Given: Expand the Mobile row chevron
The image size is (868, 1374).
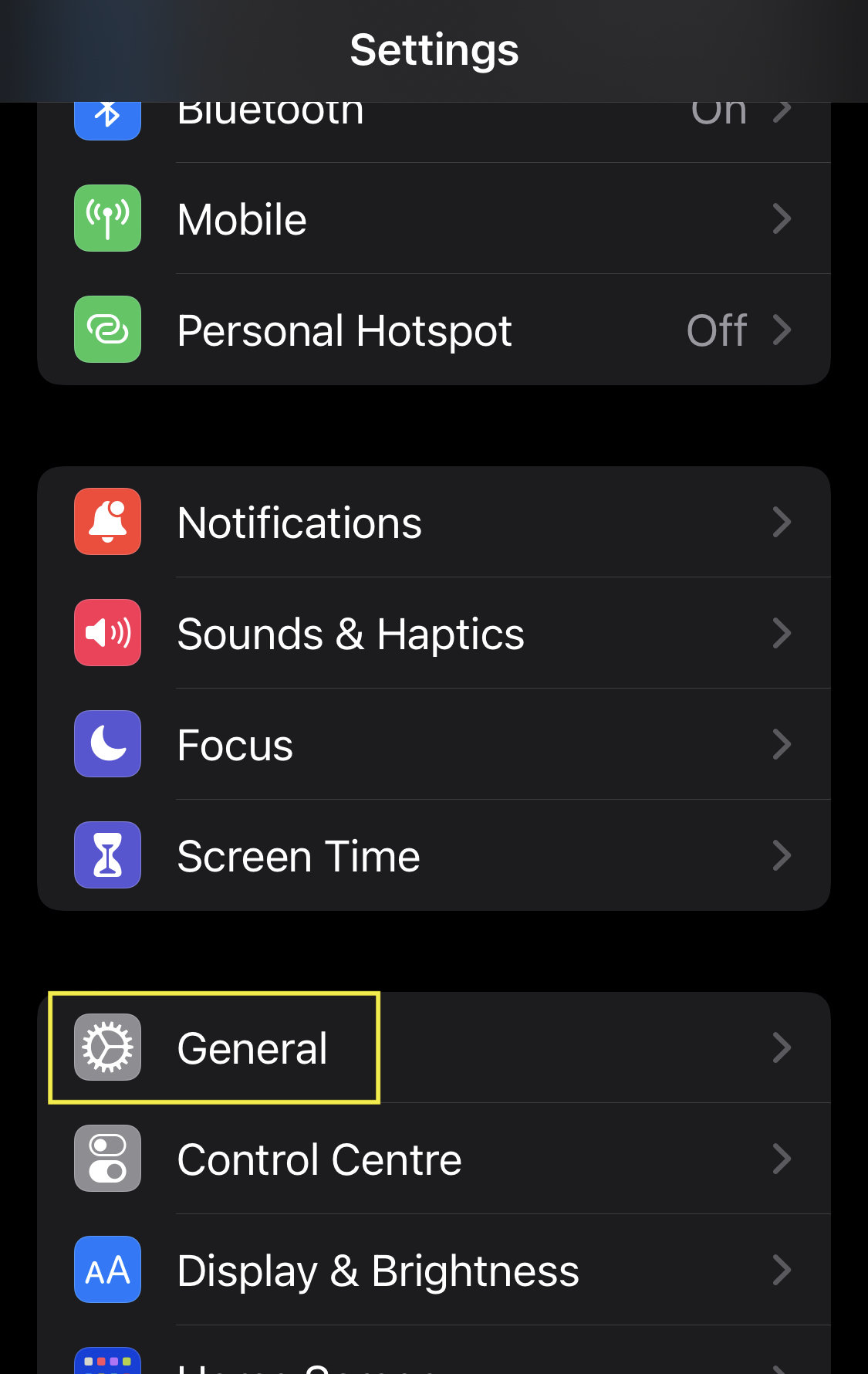Looking at the screenshot, I should [x=782, y=218].
